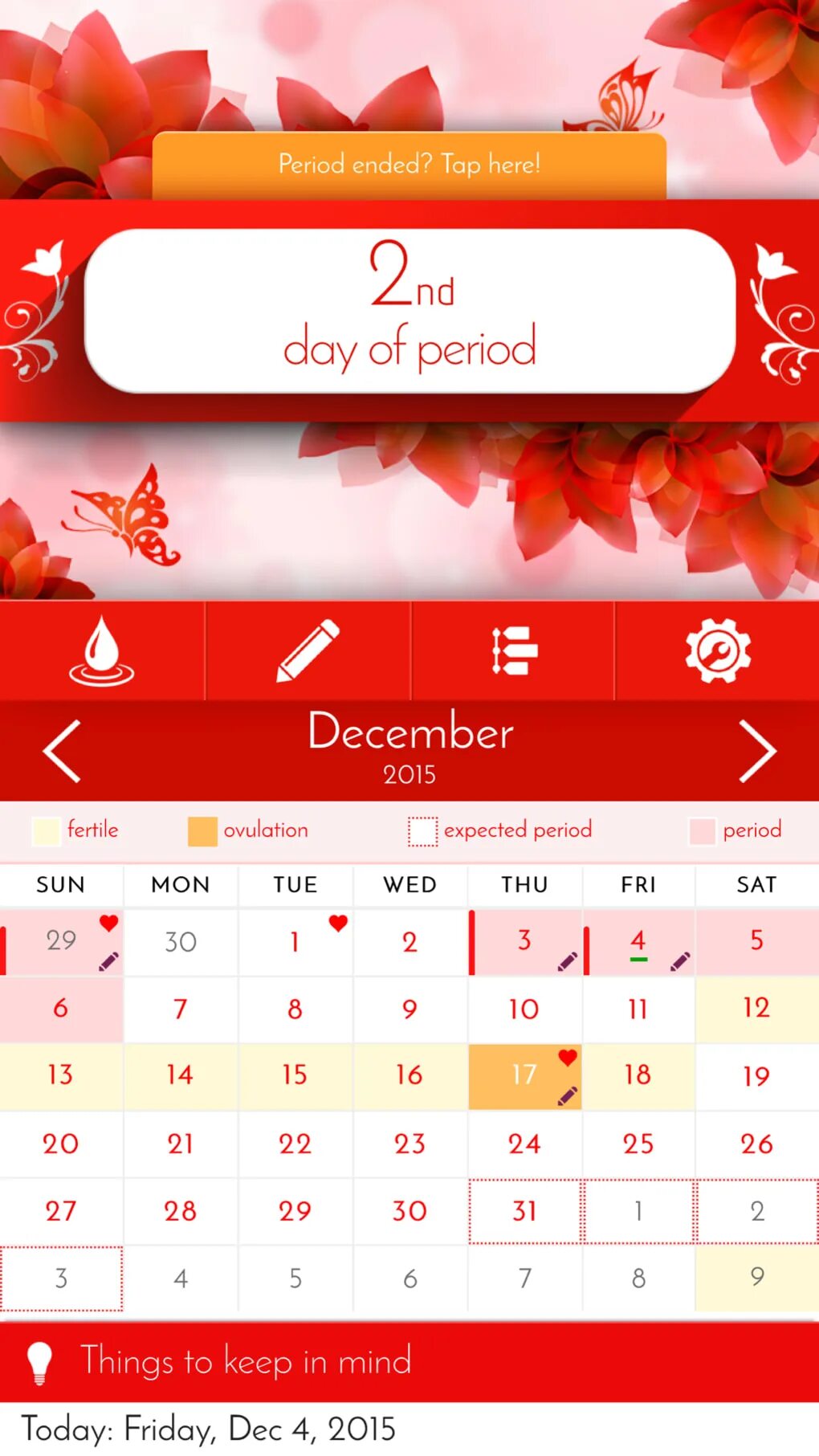819x1456 pixels.
Task: Open the period drop icon
Action: coord(102,651)
